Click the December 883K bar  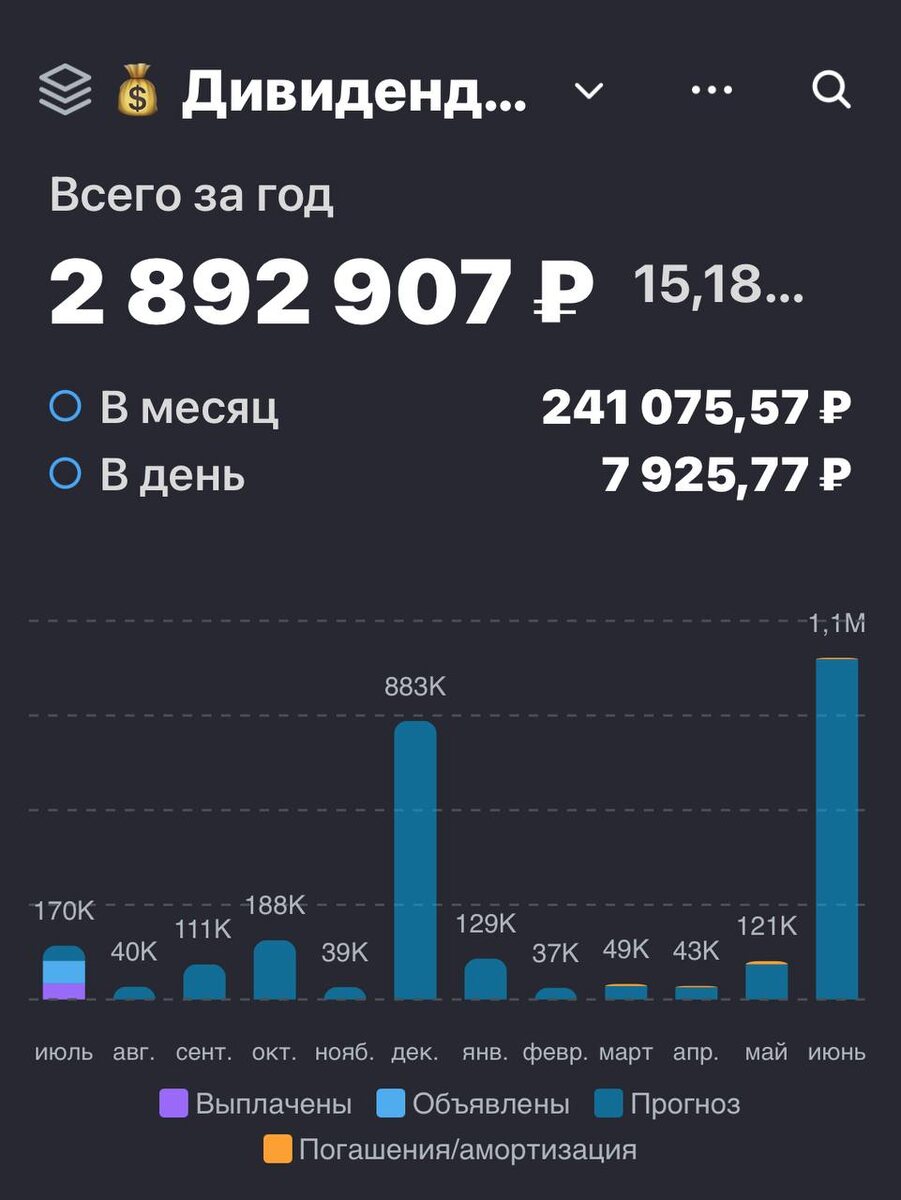417,860
